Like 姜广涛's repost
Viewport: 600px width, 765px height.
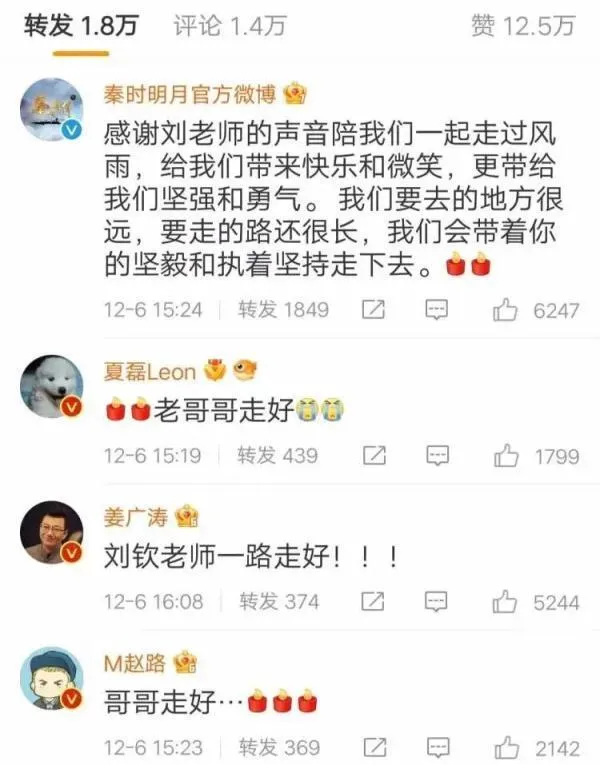tap(506, 602)
